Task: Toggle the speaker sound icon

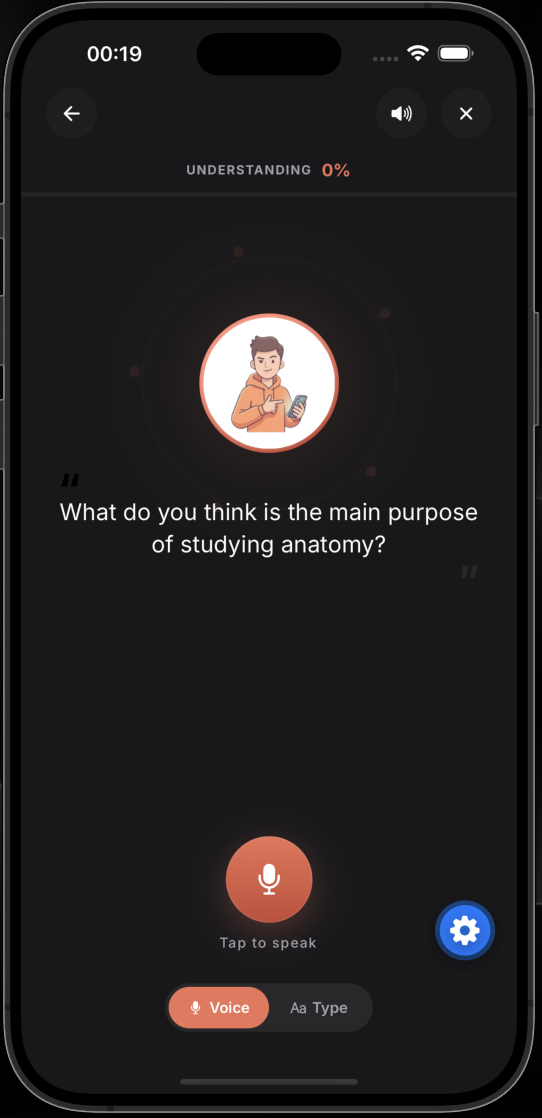Action: (x=402, y=113)
